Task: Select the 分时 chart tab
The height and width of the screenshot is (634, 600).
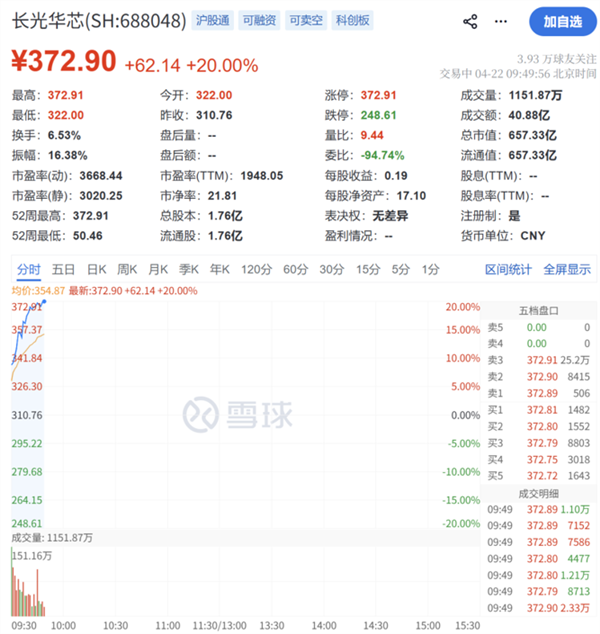Action: pos(29,269)
